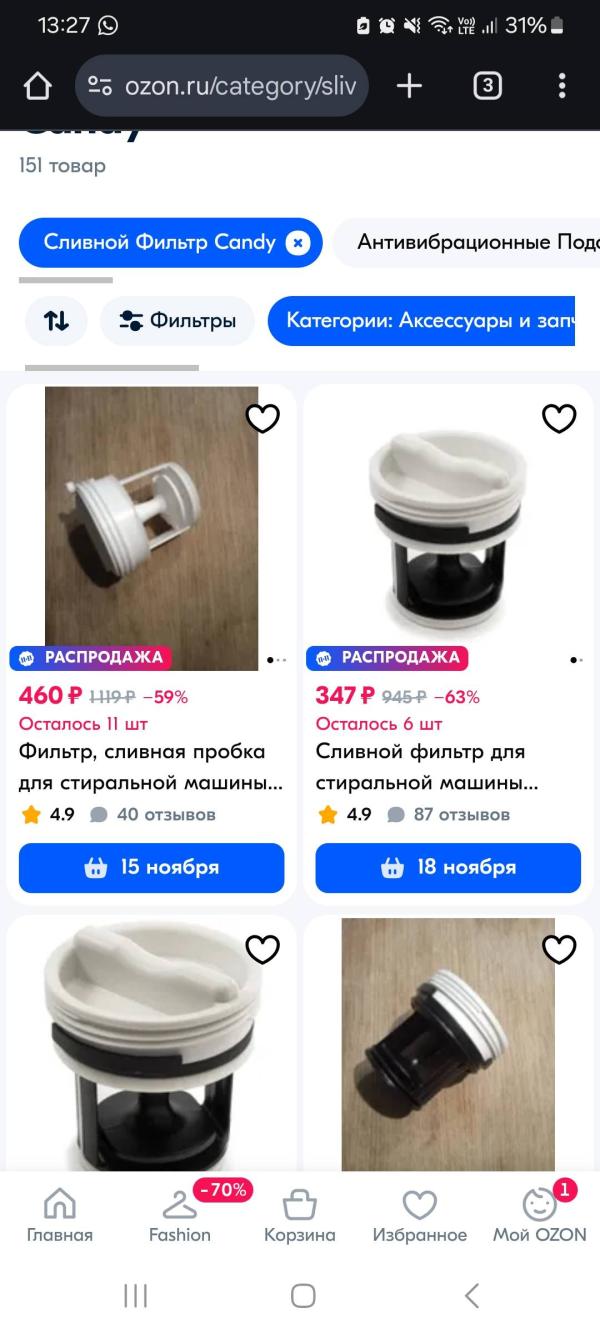Favorite the 347 ₽ drain filter
This screenshot has width=600, height=1332.
coord(559,419)
